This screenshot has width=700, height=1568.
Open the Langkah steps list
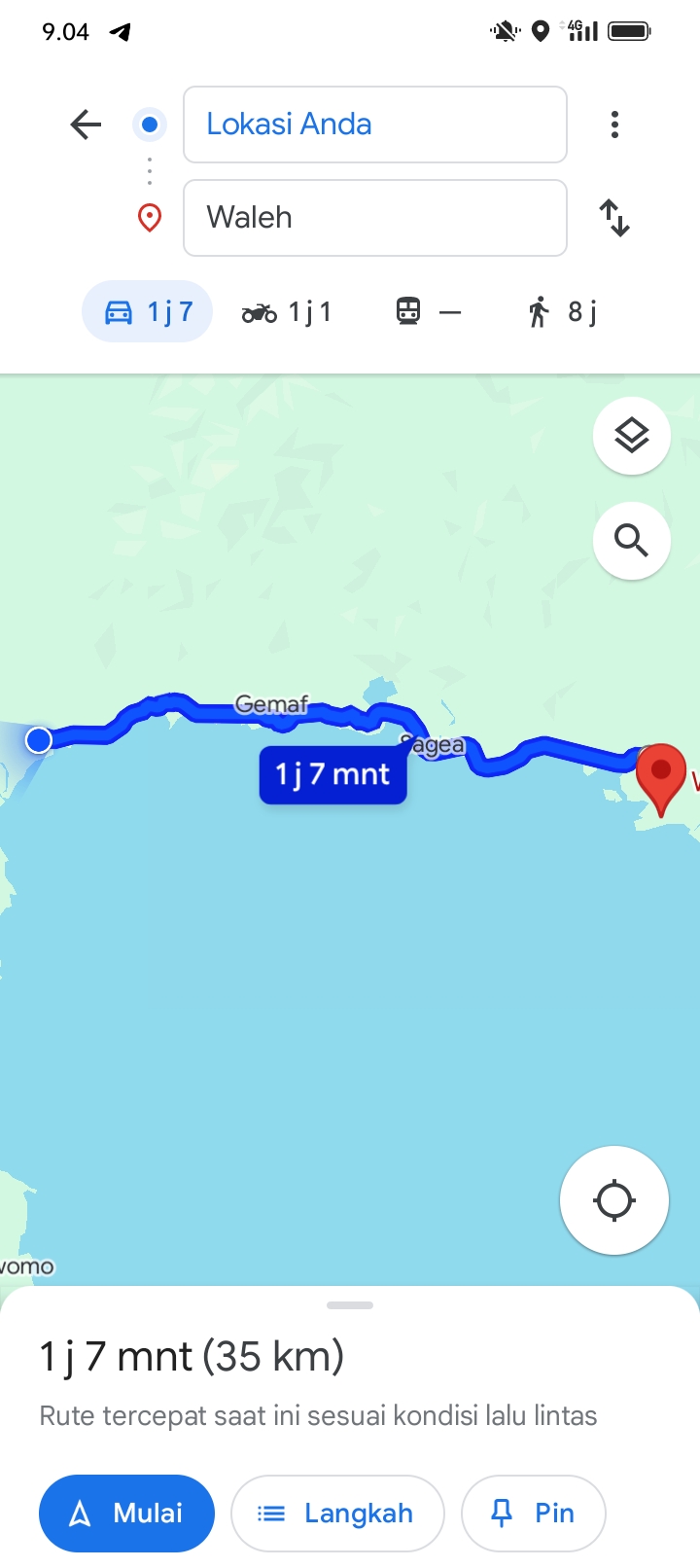coord(337,1514)
